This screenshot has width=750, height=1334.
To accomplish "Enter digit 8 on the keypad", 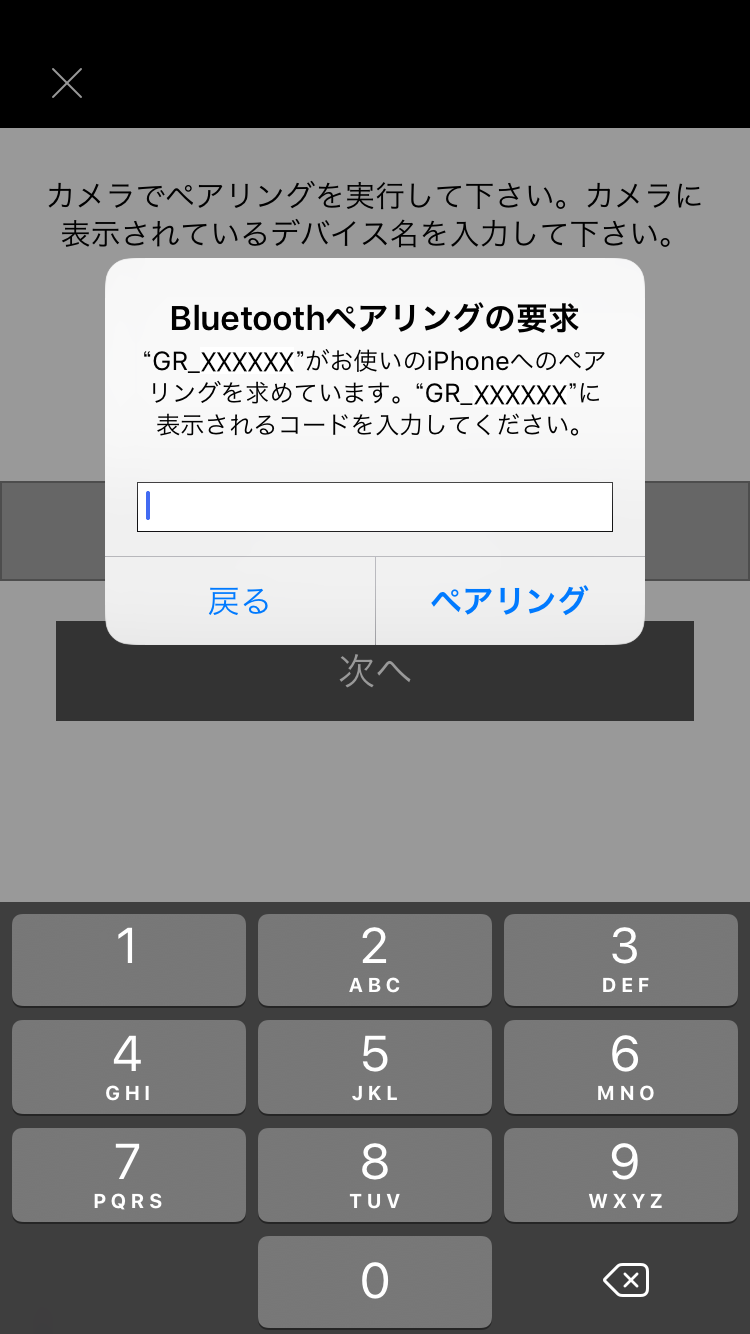I will click(375, 1175).
